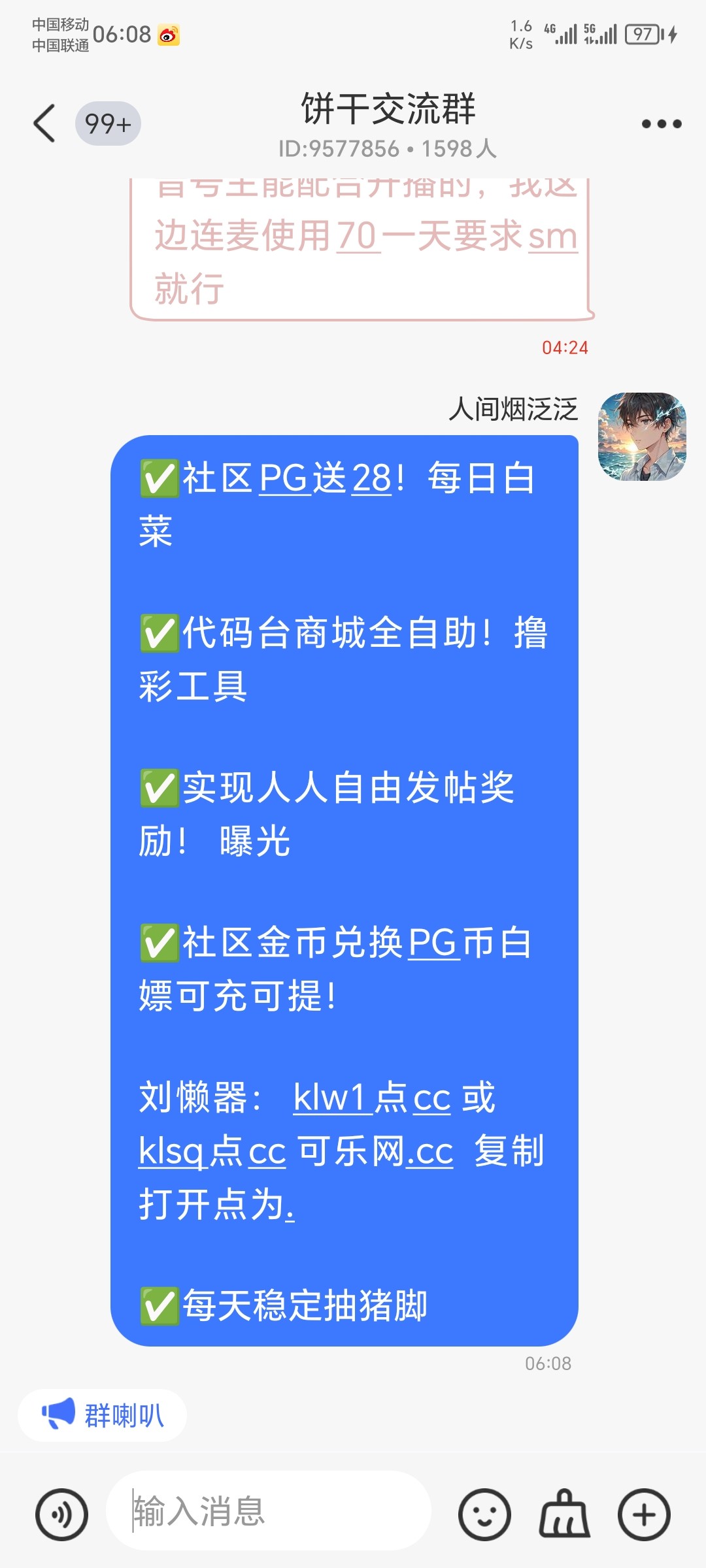
Task: Toggle the 99+ unread messages badge
Action: pyautogui.click(x=107, y=124)
